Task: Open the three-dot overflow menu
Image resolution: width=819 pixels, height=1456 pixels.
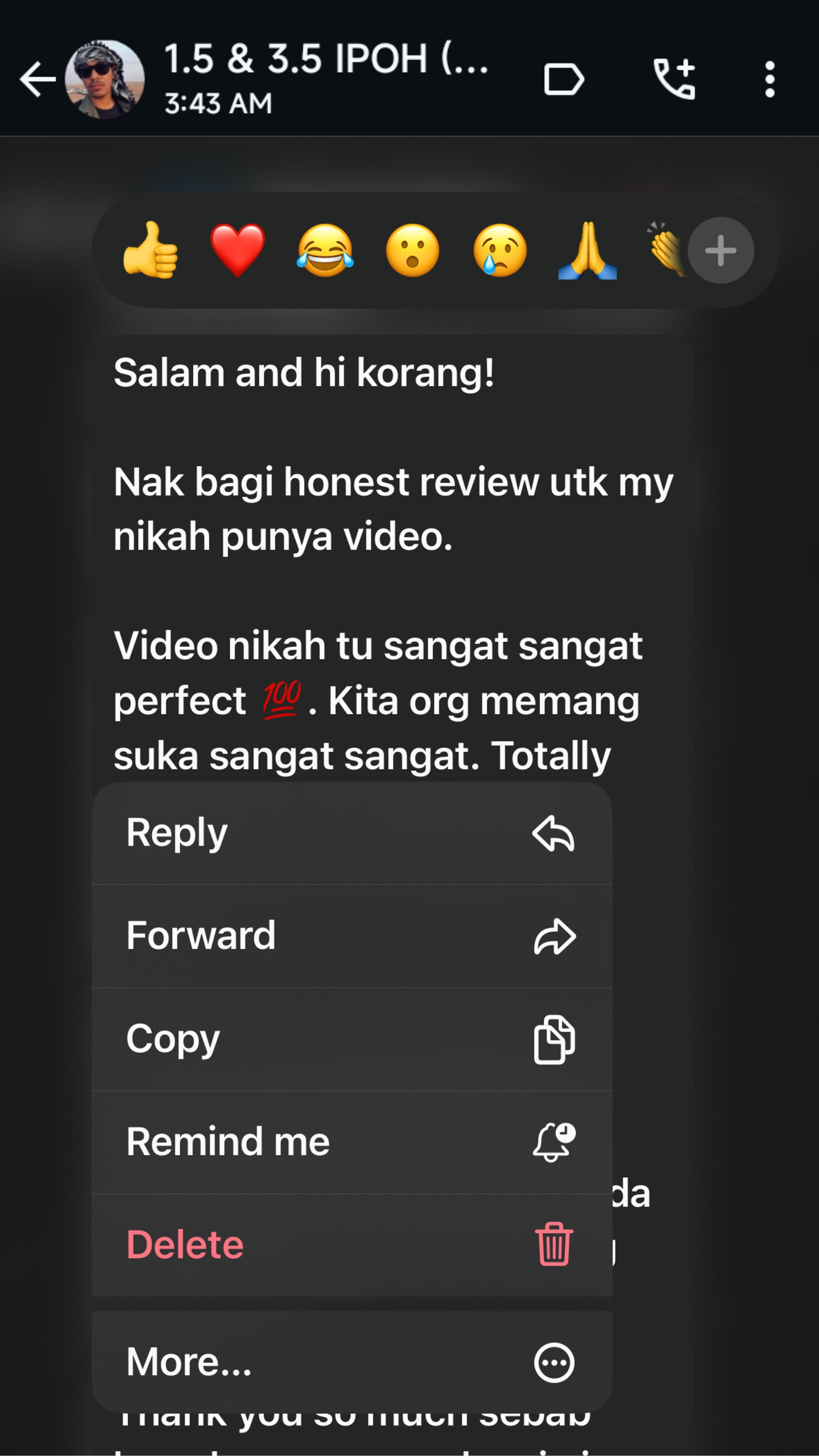Action: (x=770, y=79)
